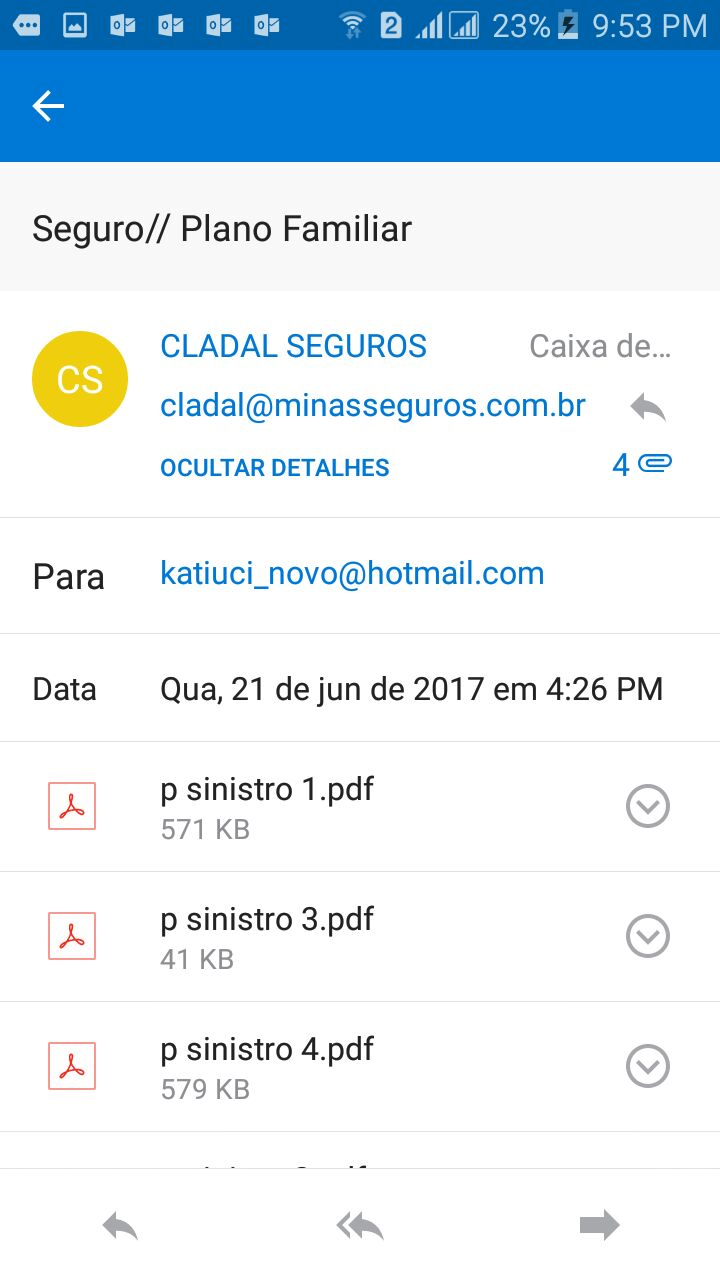The width and height of the screenshot is (720, 1280).
Task: Expand options for p sinistro 1.pdf
Action: (647, 806)
